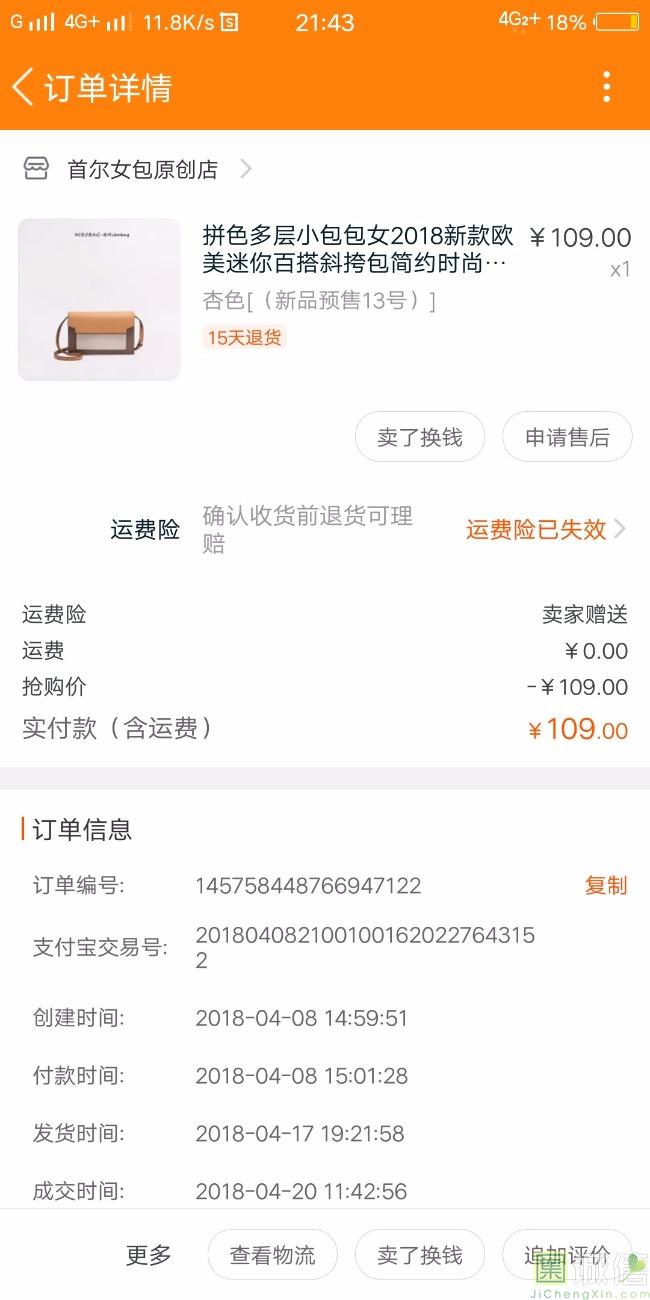
Task: Tap 更多 in the bottom bar
Action: (x=148, y=1255)
